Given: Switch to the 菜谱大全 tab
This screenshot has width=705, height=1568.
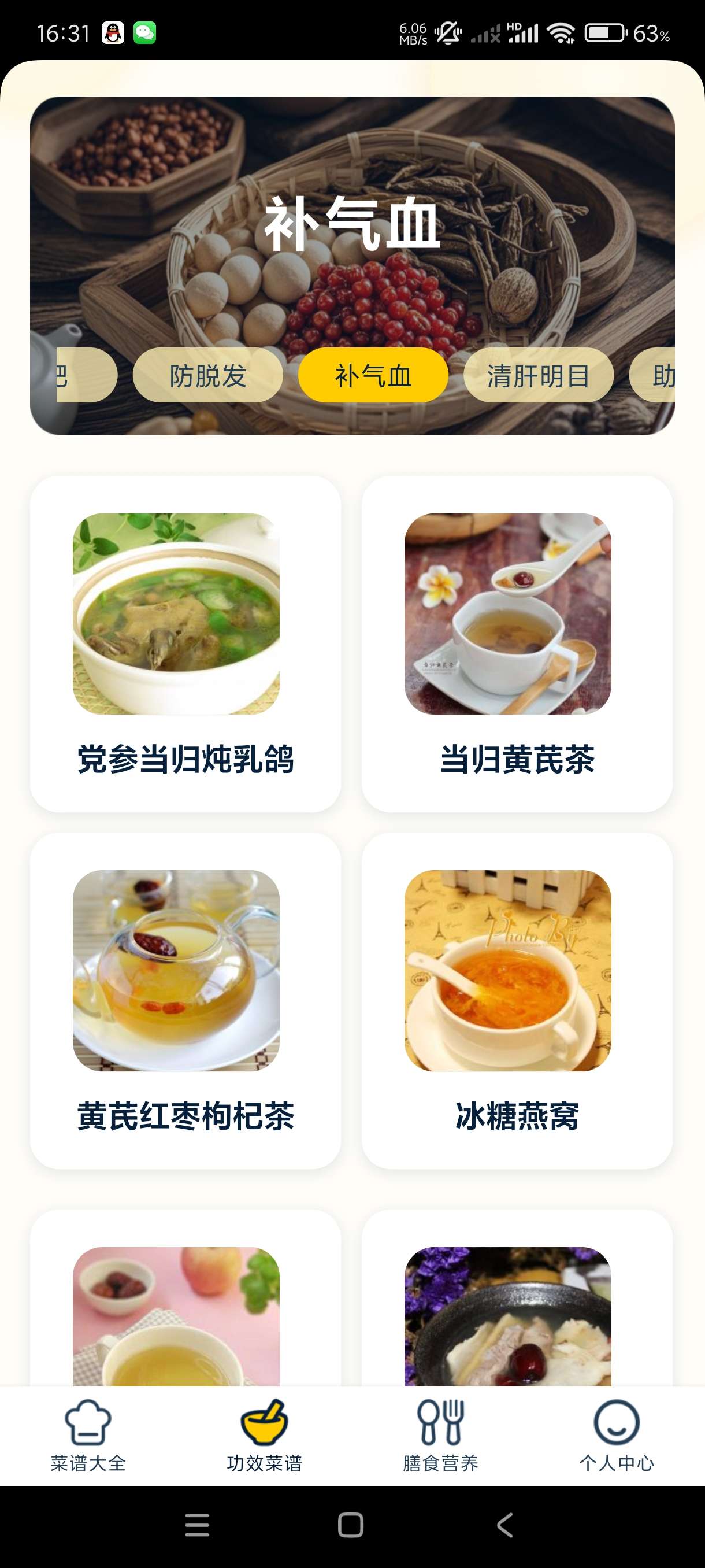Looking at the screenshot, I should pos(88,1435).
